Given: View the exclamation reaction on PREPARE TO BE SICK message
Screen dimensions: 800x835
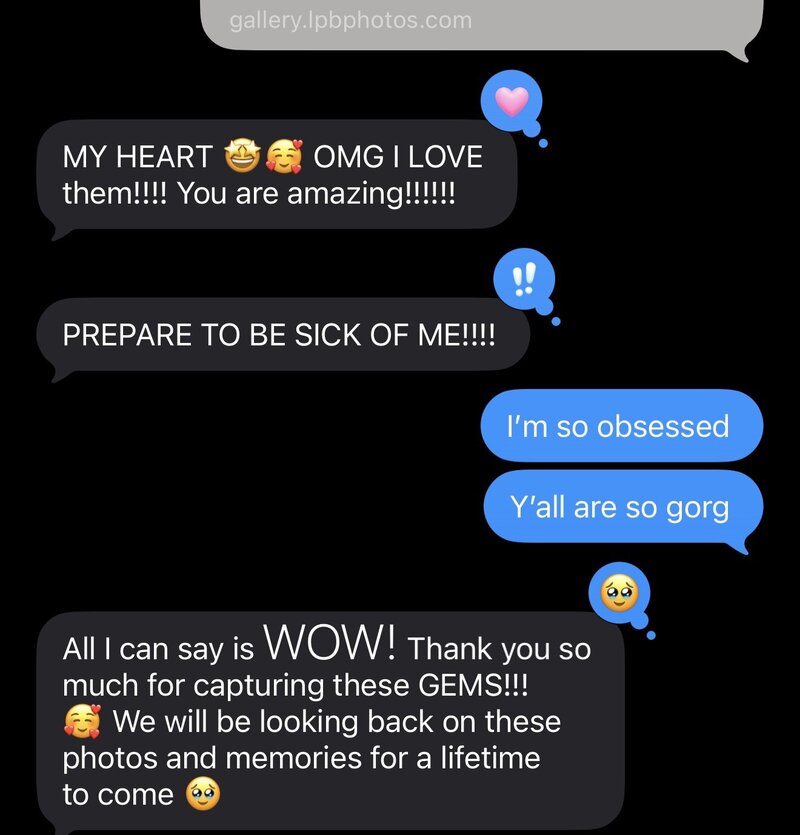Looking at the screenshot, I should (523, 278).
